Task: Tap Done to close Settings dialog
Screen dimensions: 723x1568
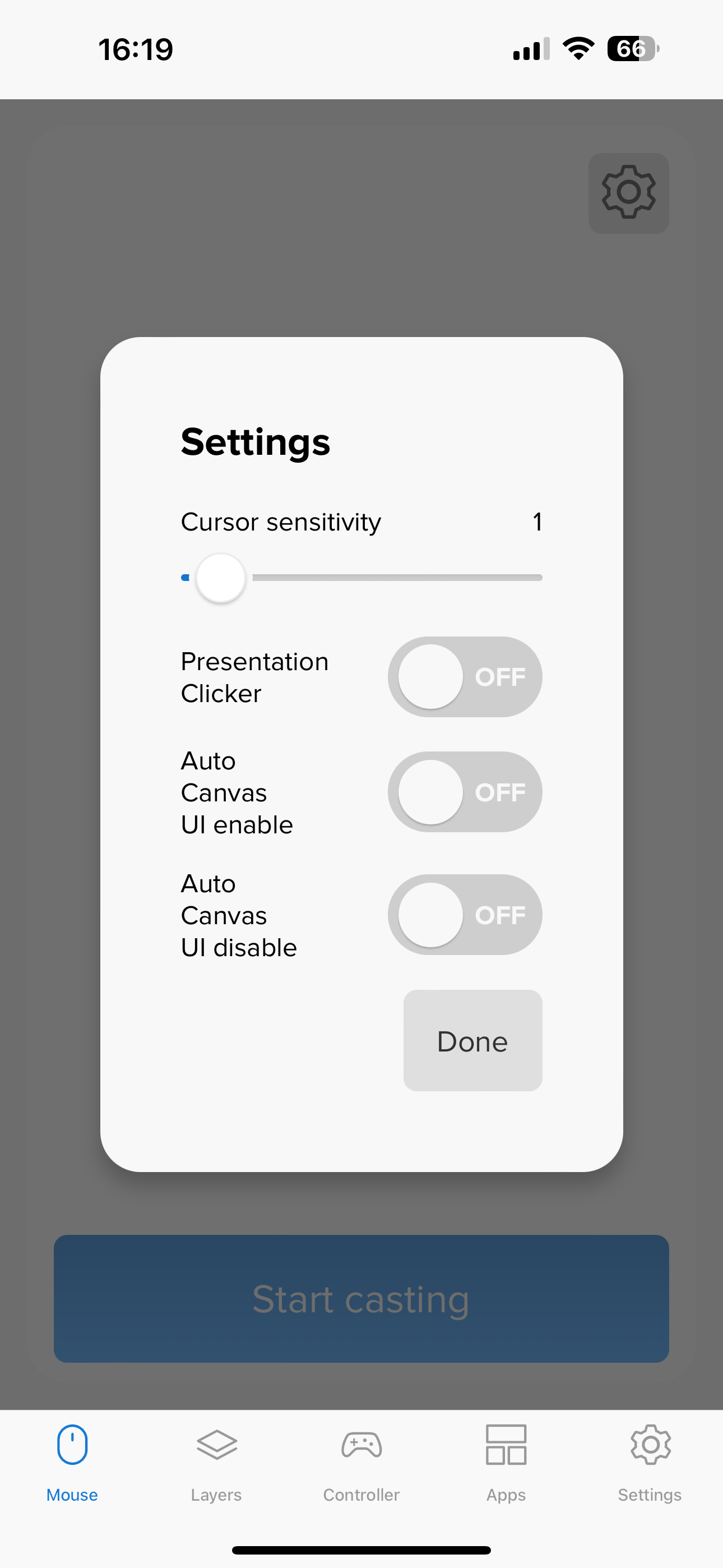Action: pyautogui.click(x=472, y=1040)
